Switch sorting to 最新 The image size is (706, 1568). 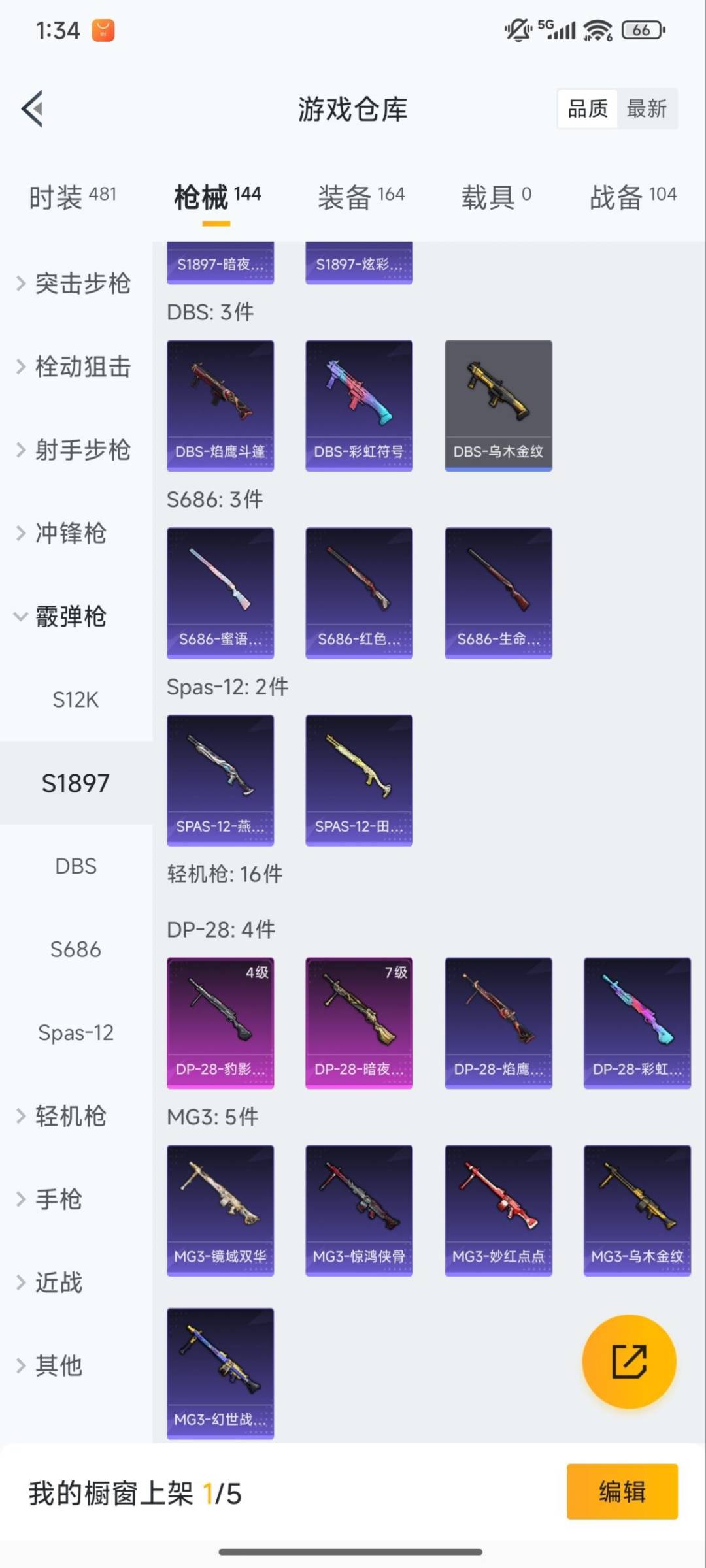(x=647, y=108)
